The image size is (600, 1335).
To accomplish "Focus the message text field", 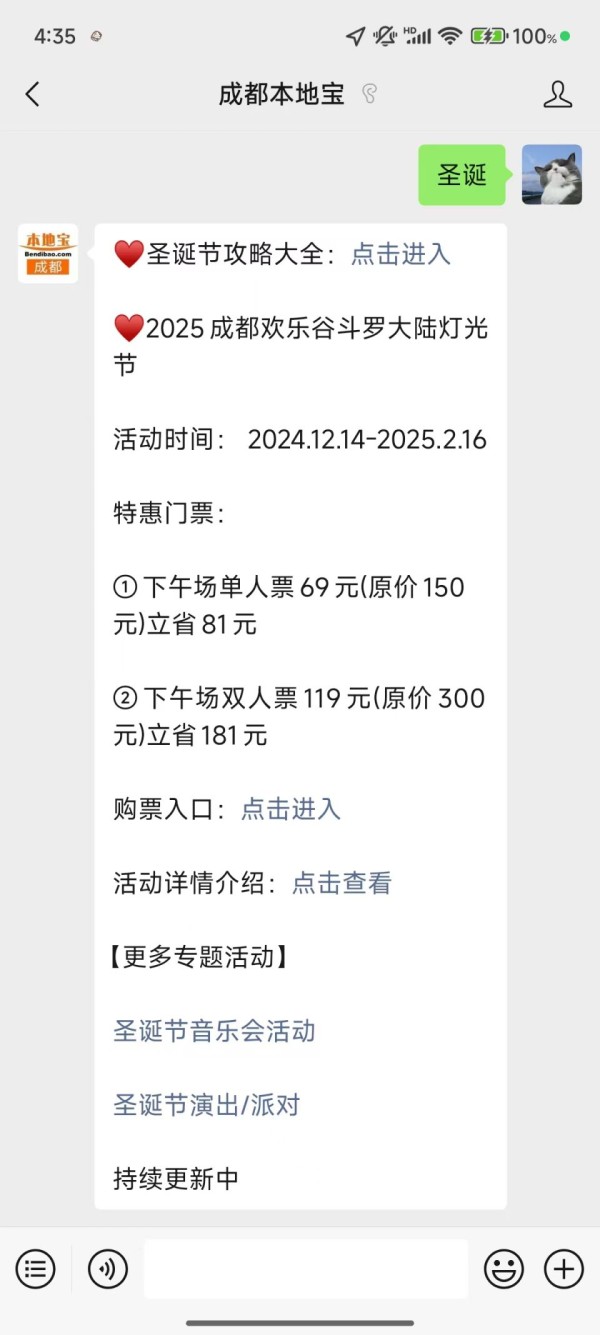I will point(306,1269).
